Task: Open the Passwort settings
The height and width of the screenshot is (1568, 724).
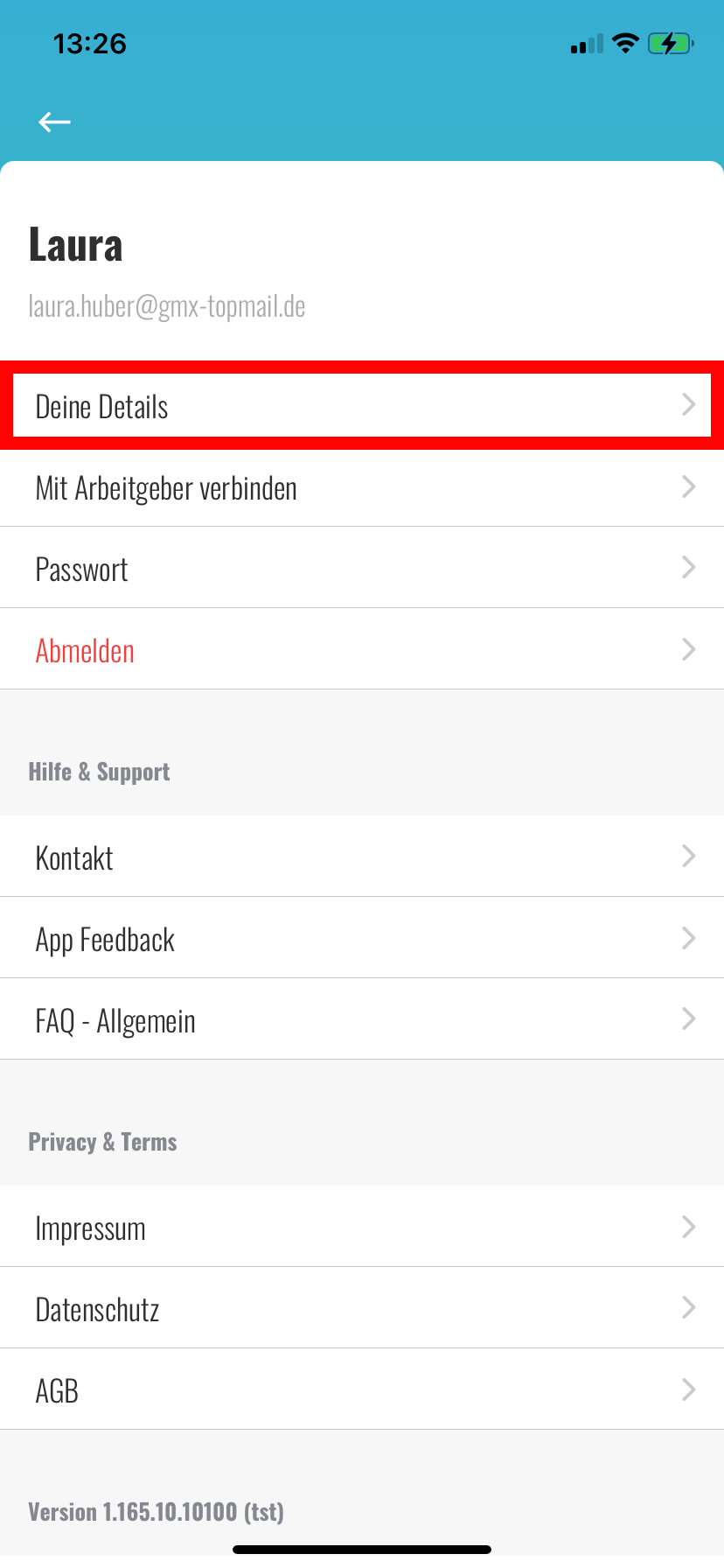Action: pyautogui.click(x=362, y=569)
